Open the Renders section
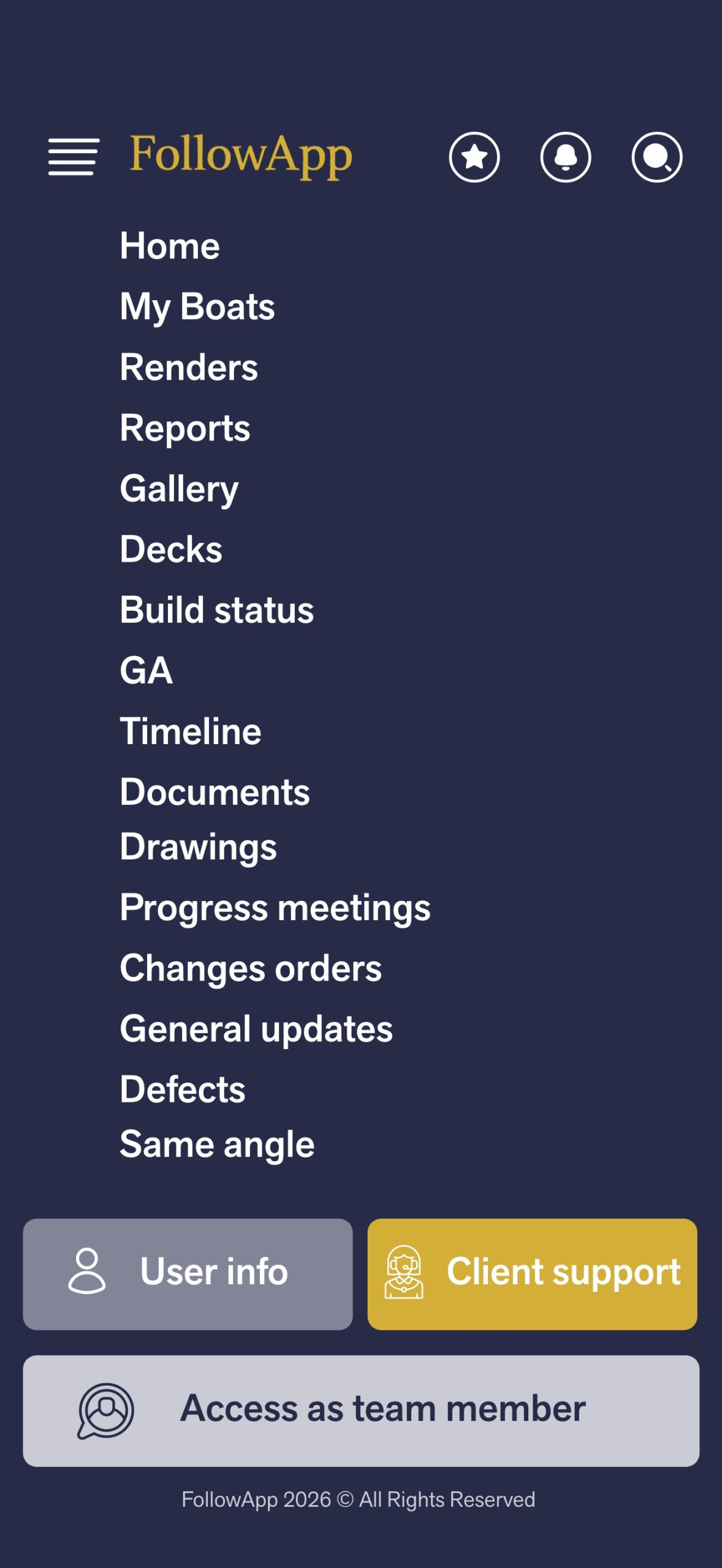Screen dimensions: 722x1568 coord(188,367)
